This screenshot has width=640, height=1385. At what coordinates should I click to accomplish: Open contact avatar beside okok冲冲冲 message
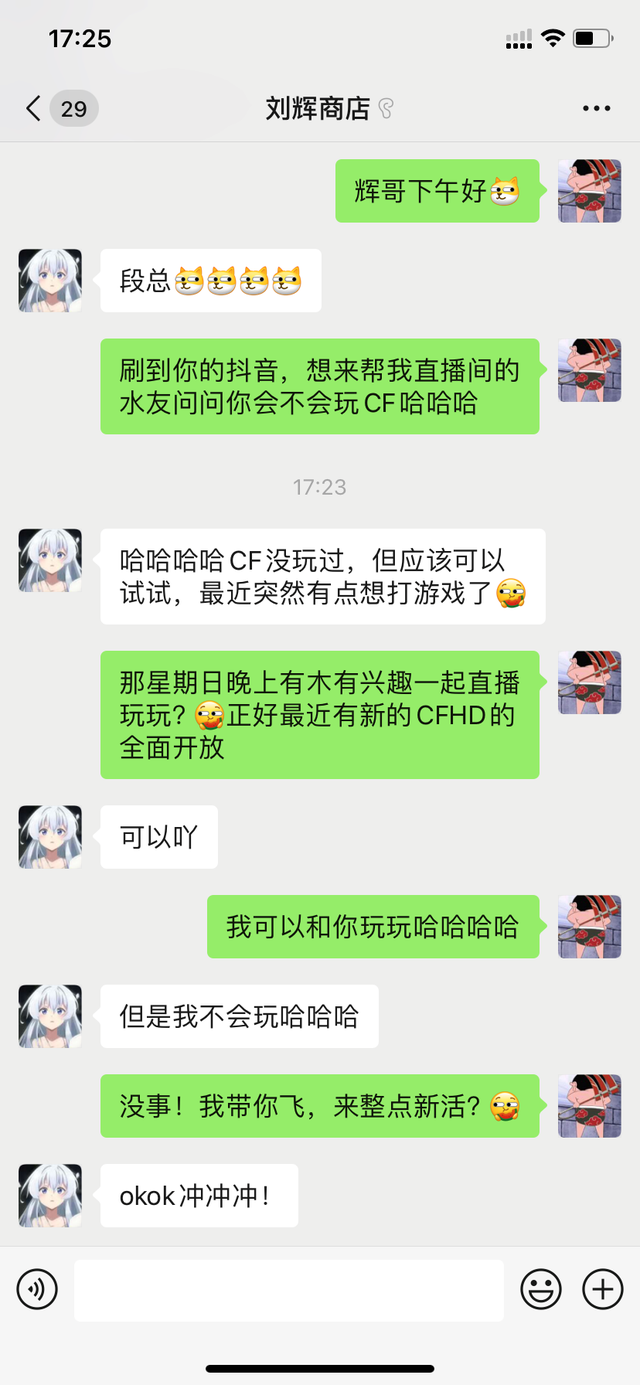coord(50,1195)
